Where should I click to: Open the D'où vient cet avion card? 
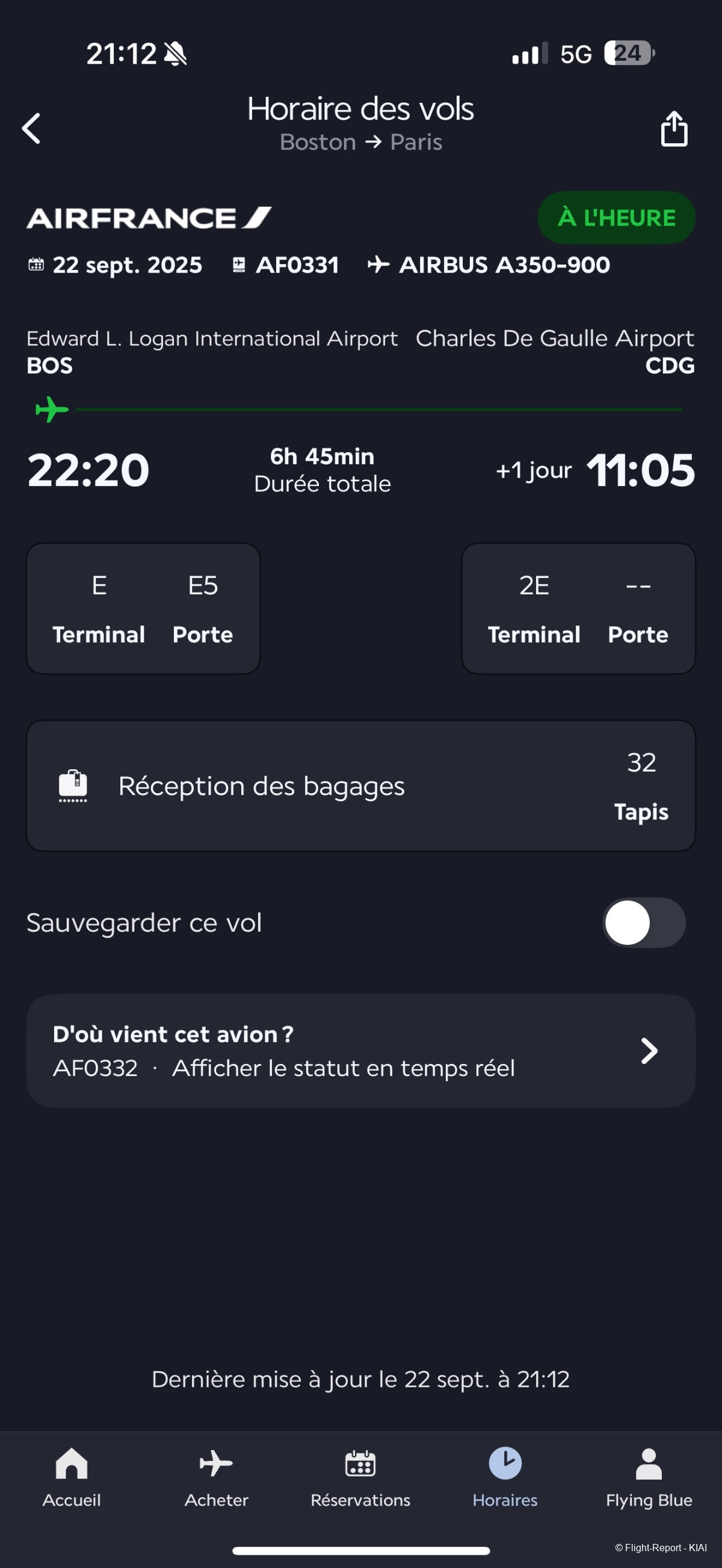[360, 1051]
